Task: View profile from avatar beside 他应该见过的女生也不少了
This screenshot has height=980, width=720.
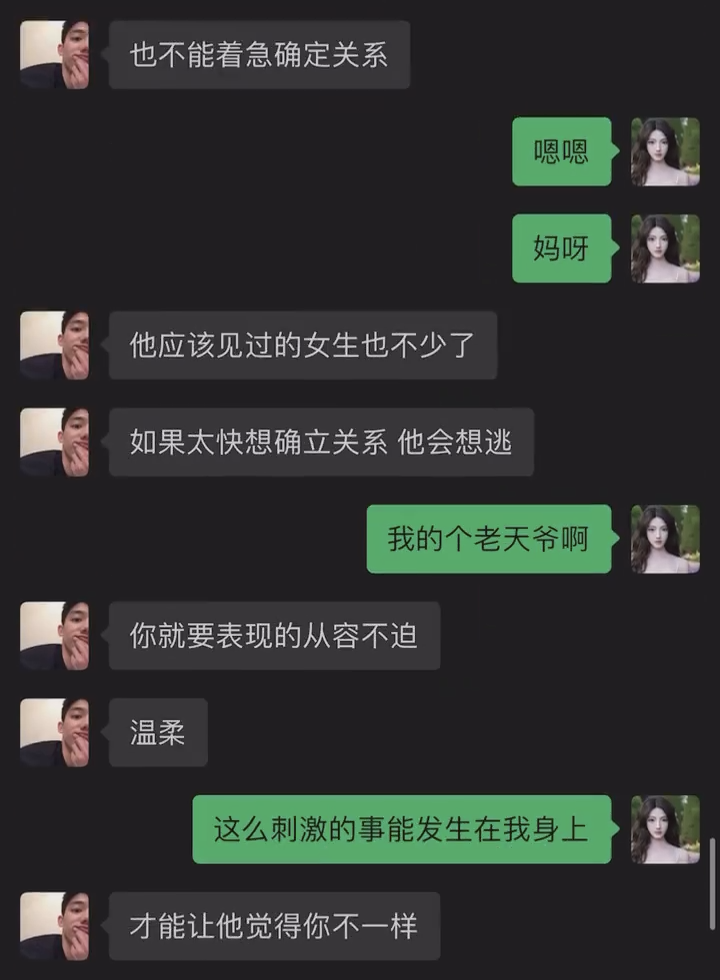Action: coord(54,345)
